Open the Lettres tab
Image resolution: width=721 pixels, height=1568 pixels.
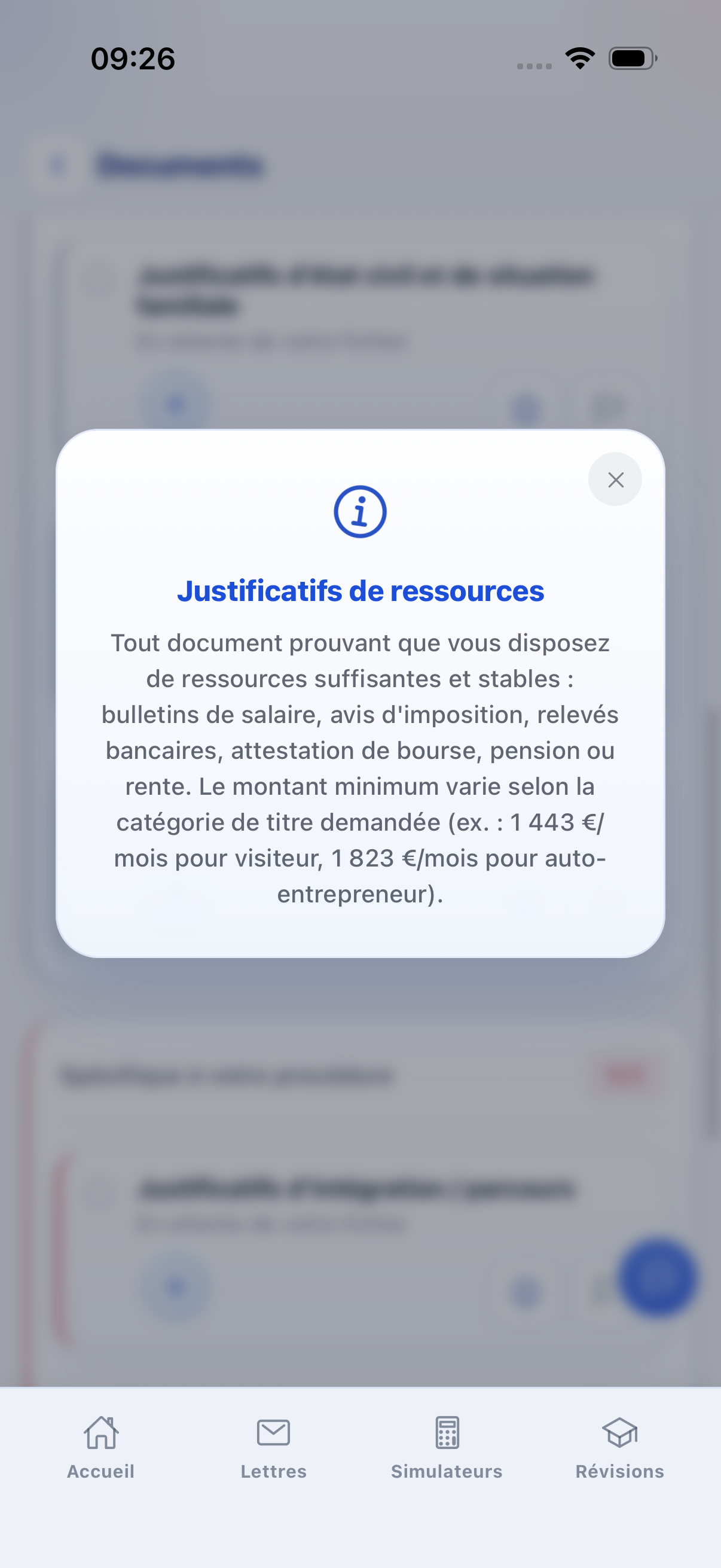click(x=274, y=1455)
